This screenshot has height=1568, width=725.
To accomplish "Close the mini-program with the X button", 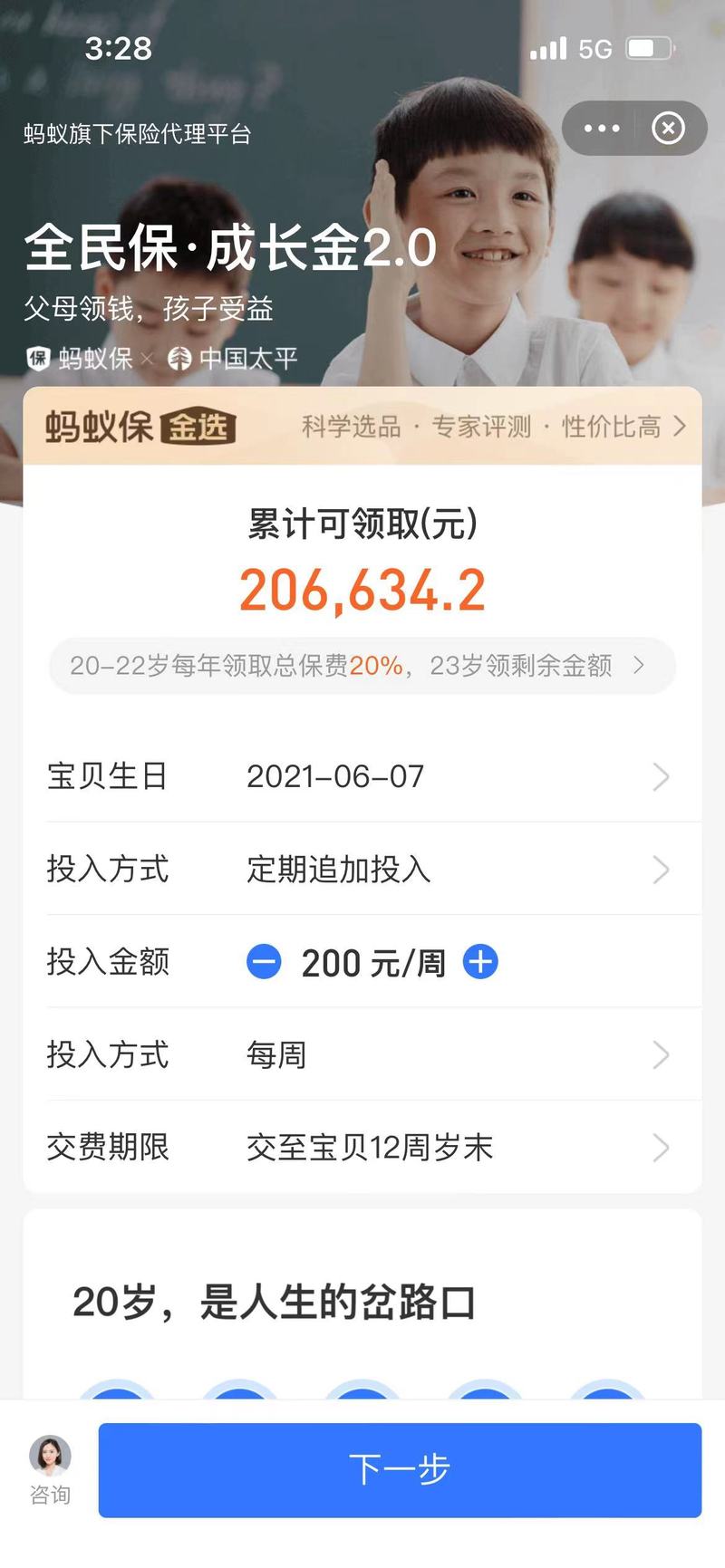I will pos(669,129).
